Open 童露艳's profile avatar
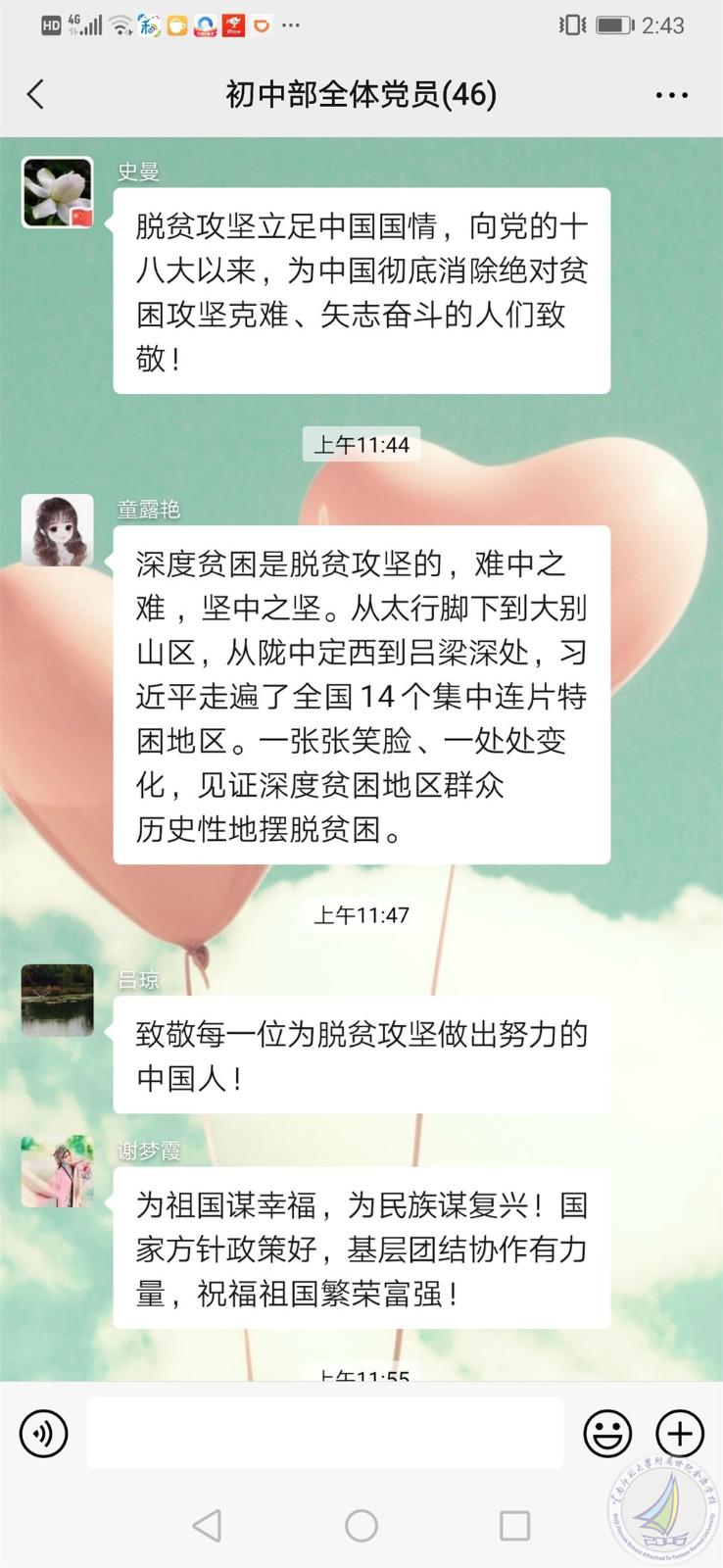Image resolution: width=723 pixels, height=1568 pixels. point(58,530)
